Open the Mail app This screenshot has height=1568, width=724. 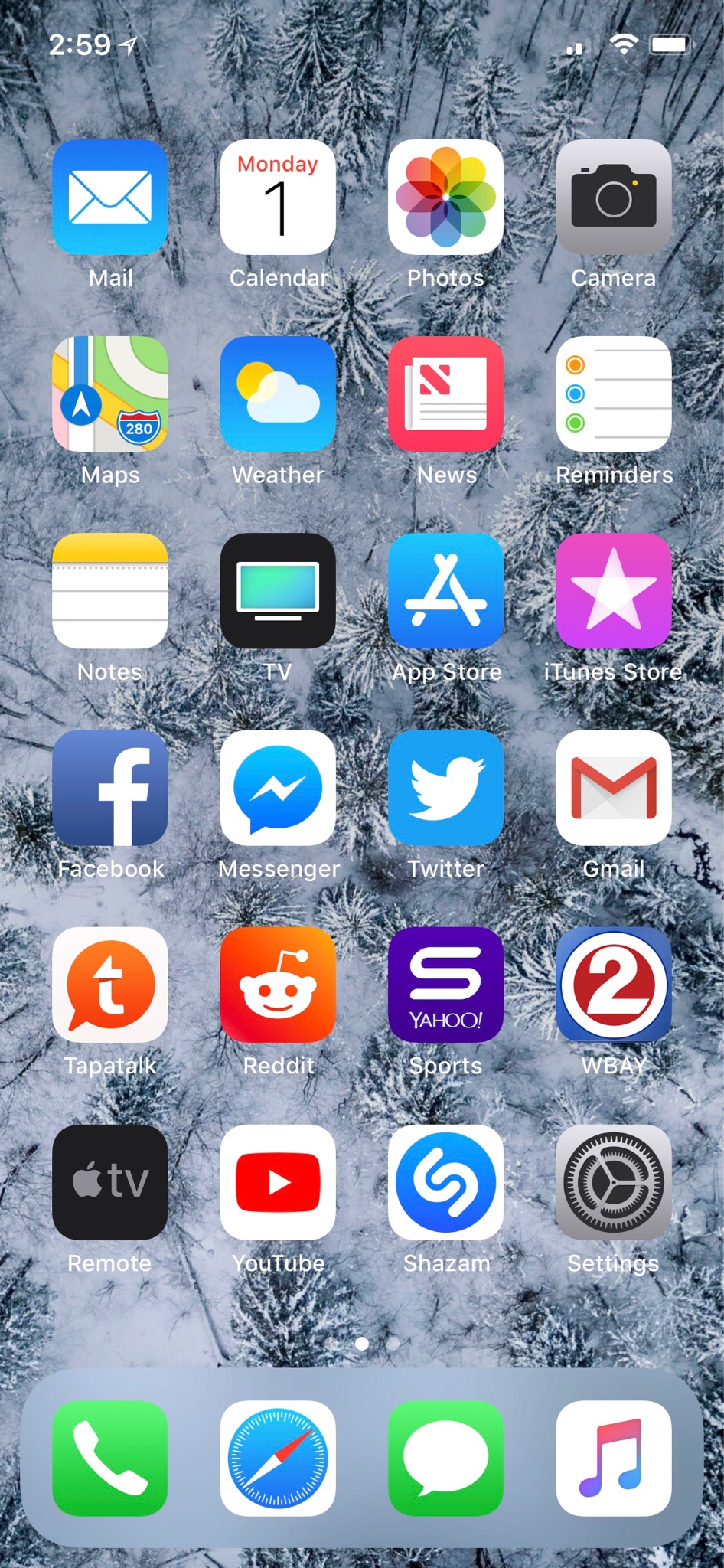pyautogui.click(x=110, y=197)
